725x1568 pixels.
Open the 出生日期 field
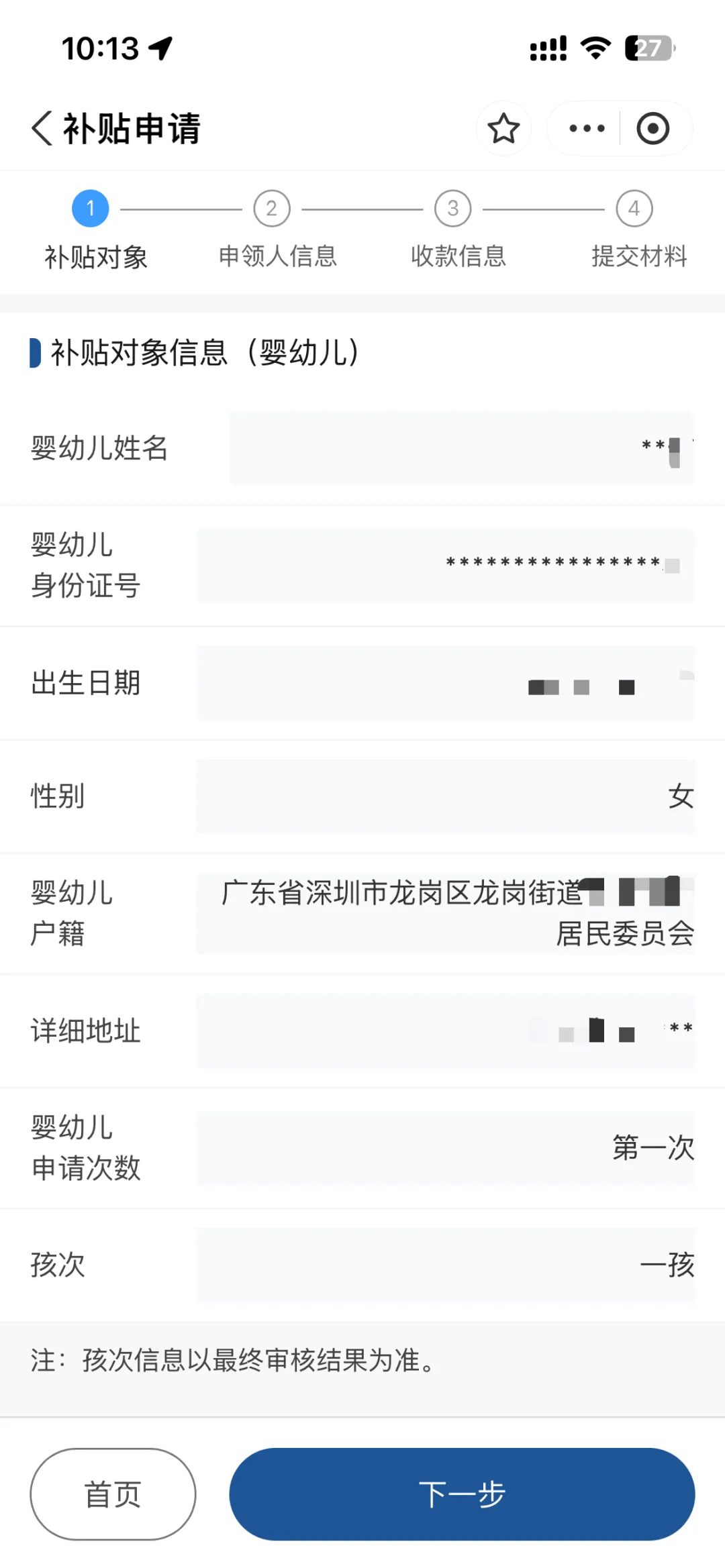click(446, 682)
